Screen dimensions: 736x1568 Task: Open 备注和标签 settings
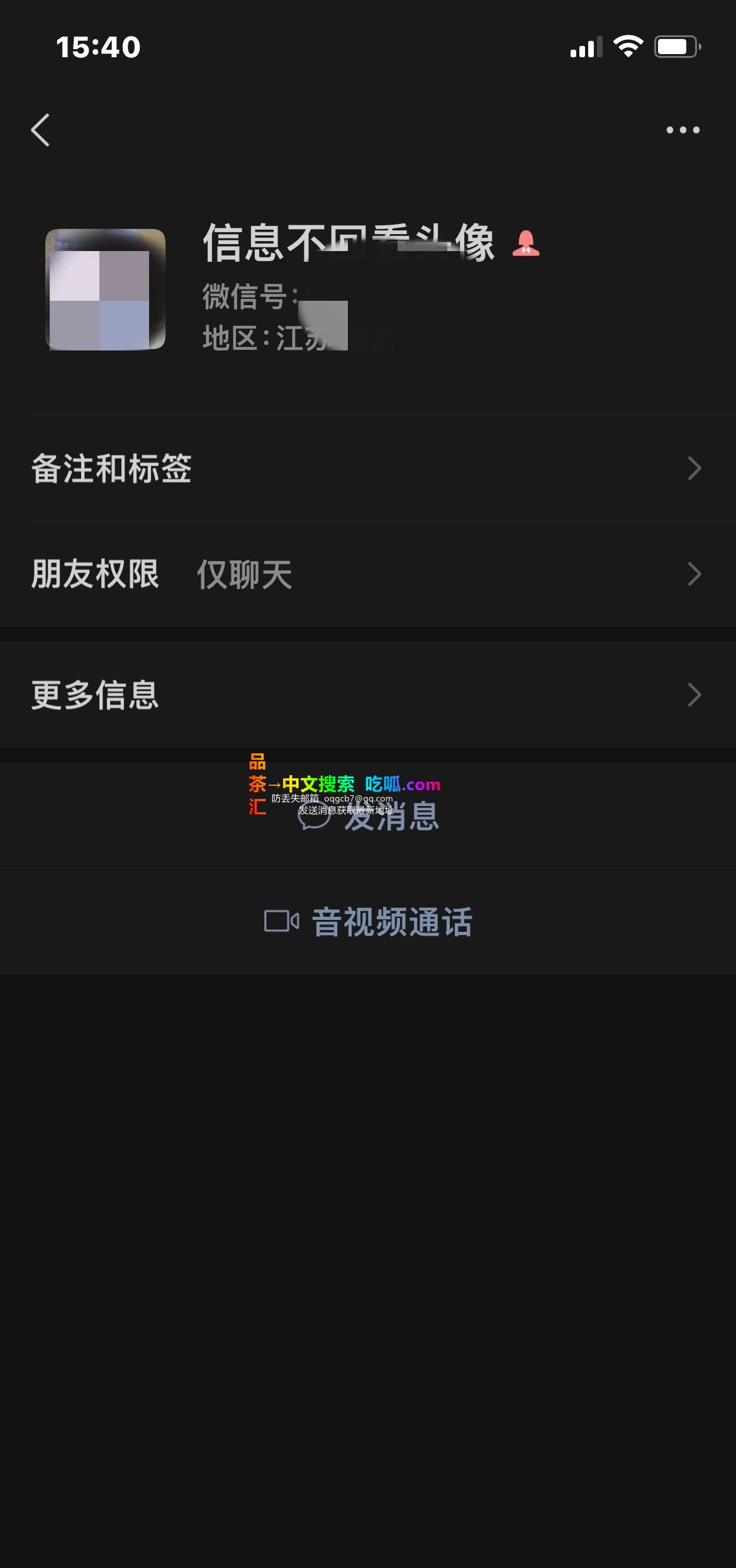368,468
